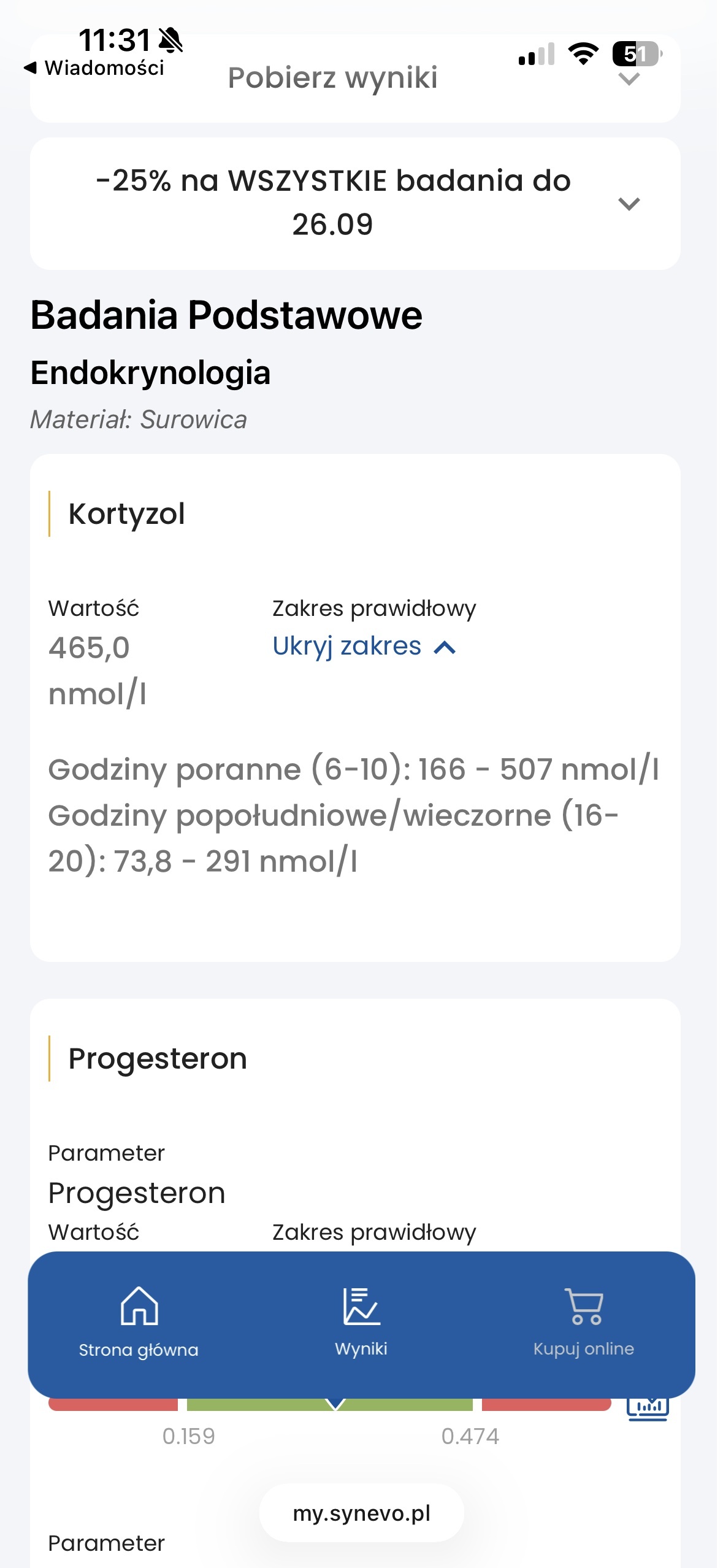Viewport: 723px width, 1568px height.
Task: Expand the Pobierz wyniki section
Action: [x=629, y=79]
